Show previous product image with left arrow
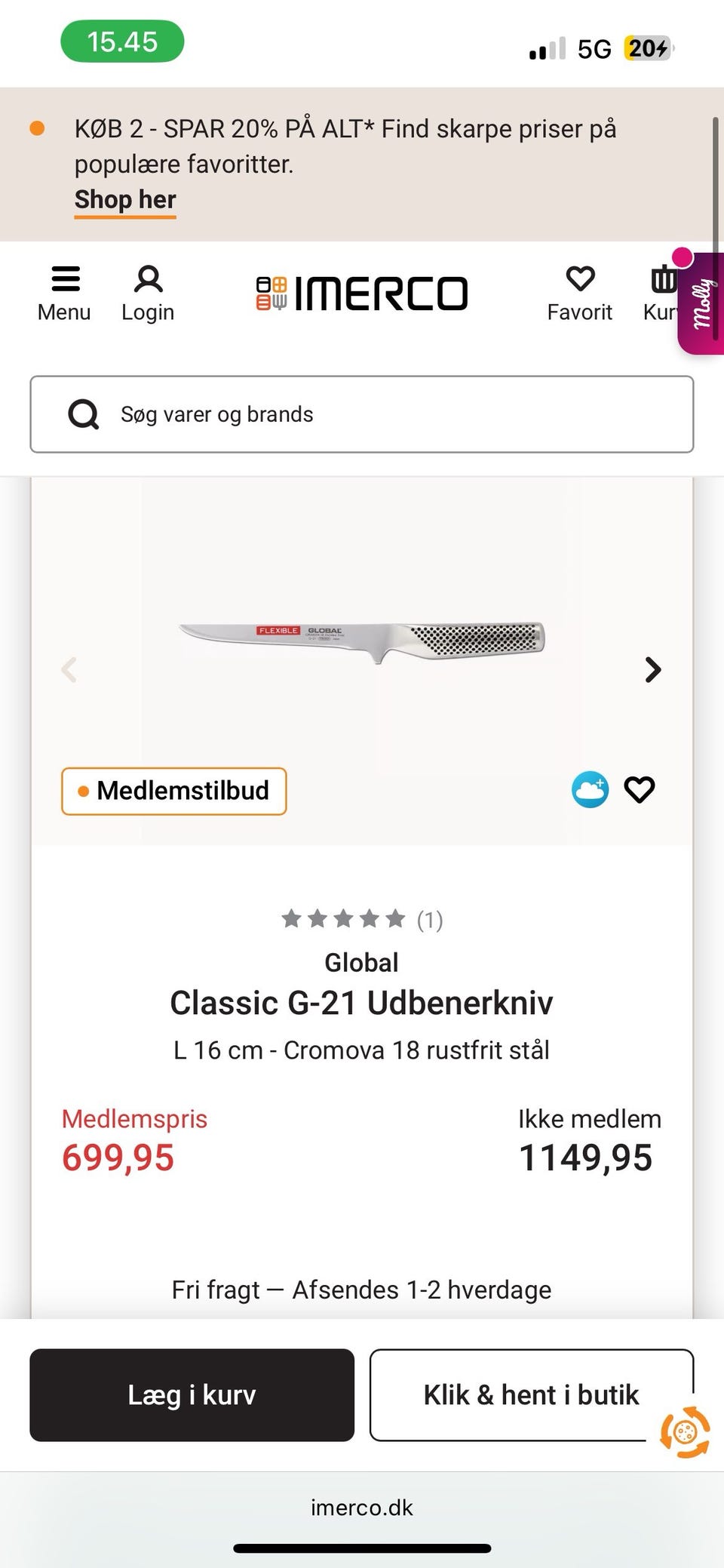The image size is (724, 1568). coord(69,670)
